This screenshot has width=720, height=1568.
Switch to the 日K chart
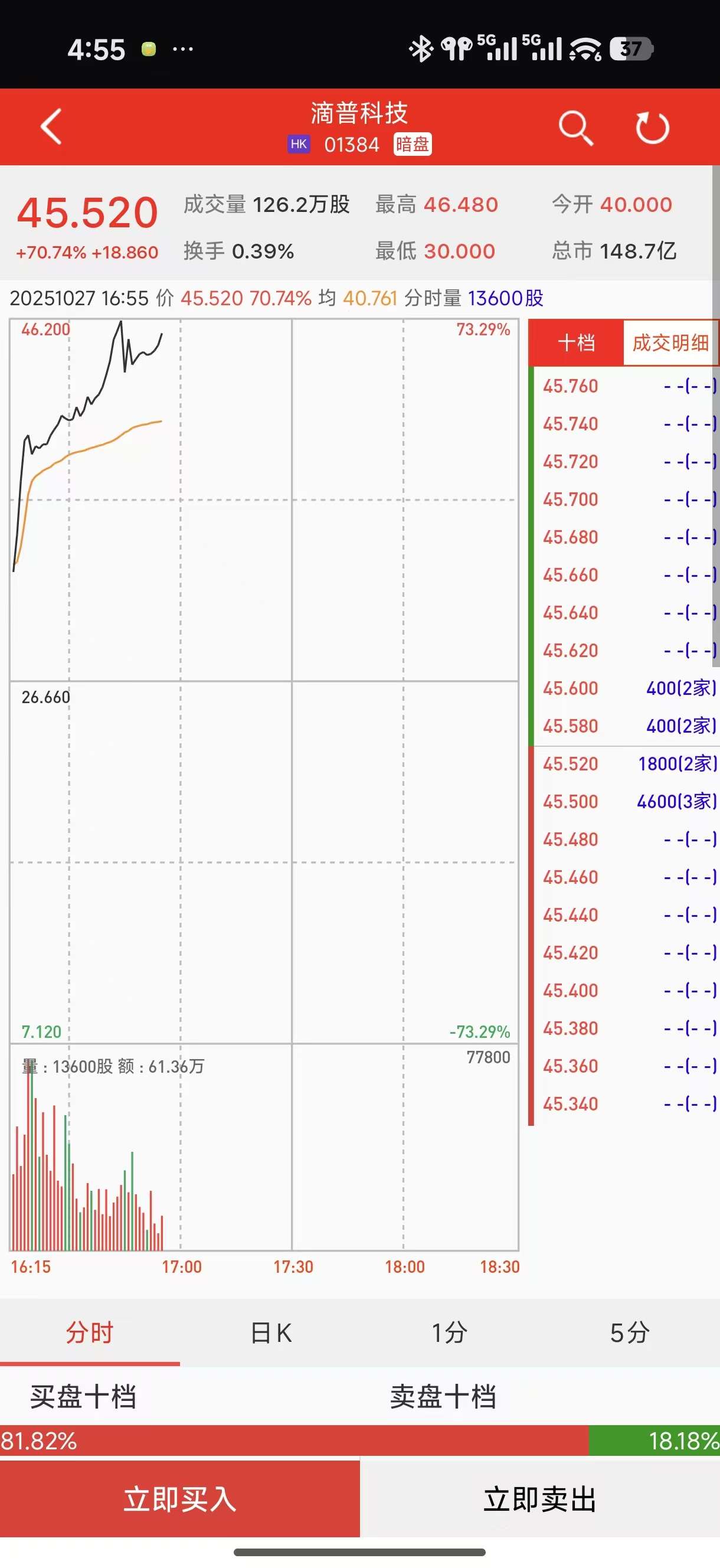coord(270,1333)
